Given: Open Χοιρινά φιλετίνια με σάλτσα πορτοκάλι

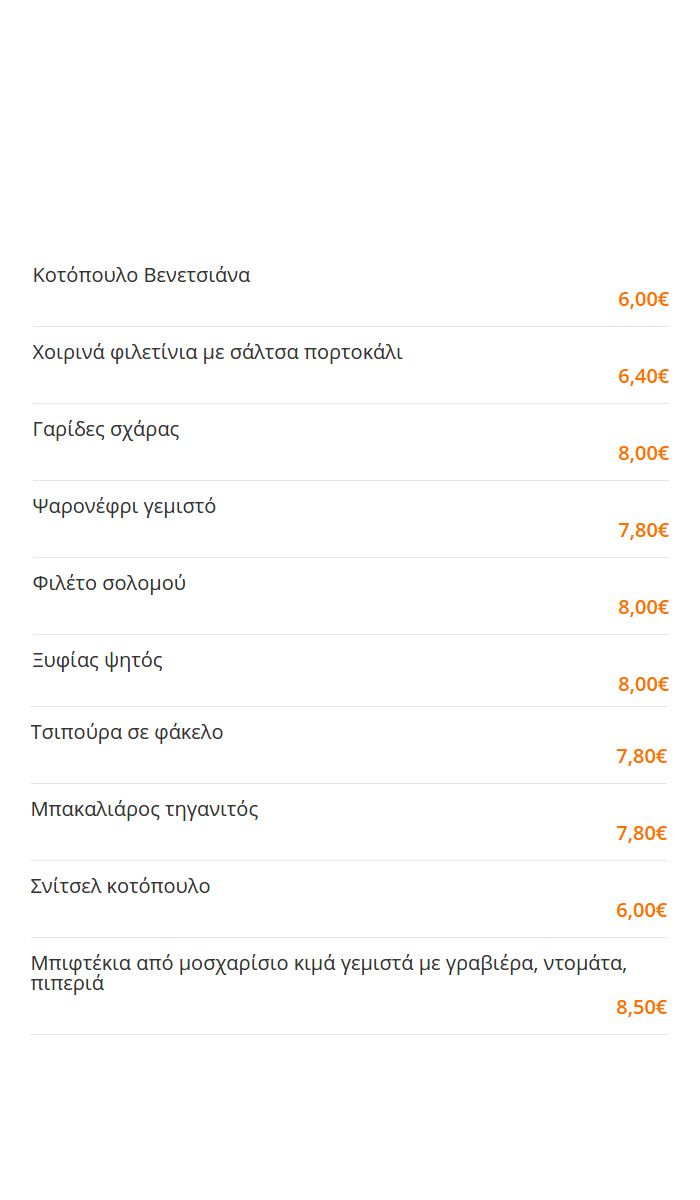Looking at the screenshot, I should (x=350, y=365).
